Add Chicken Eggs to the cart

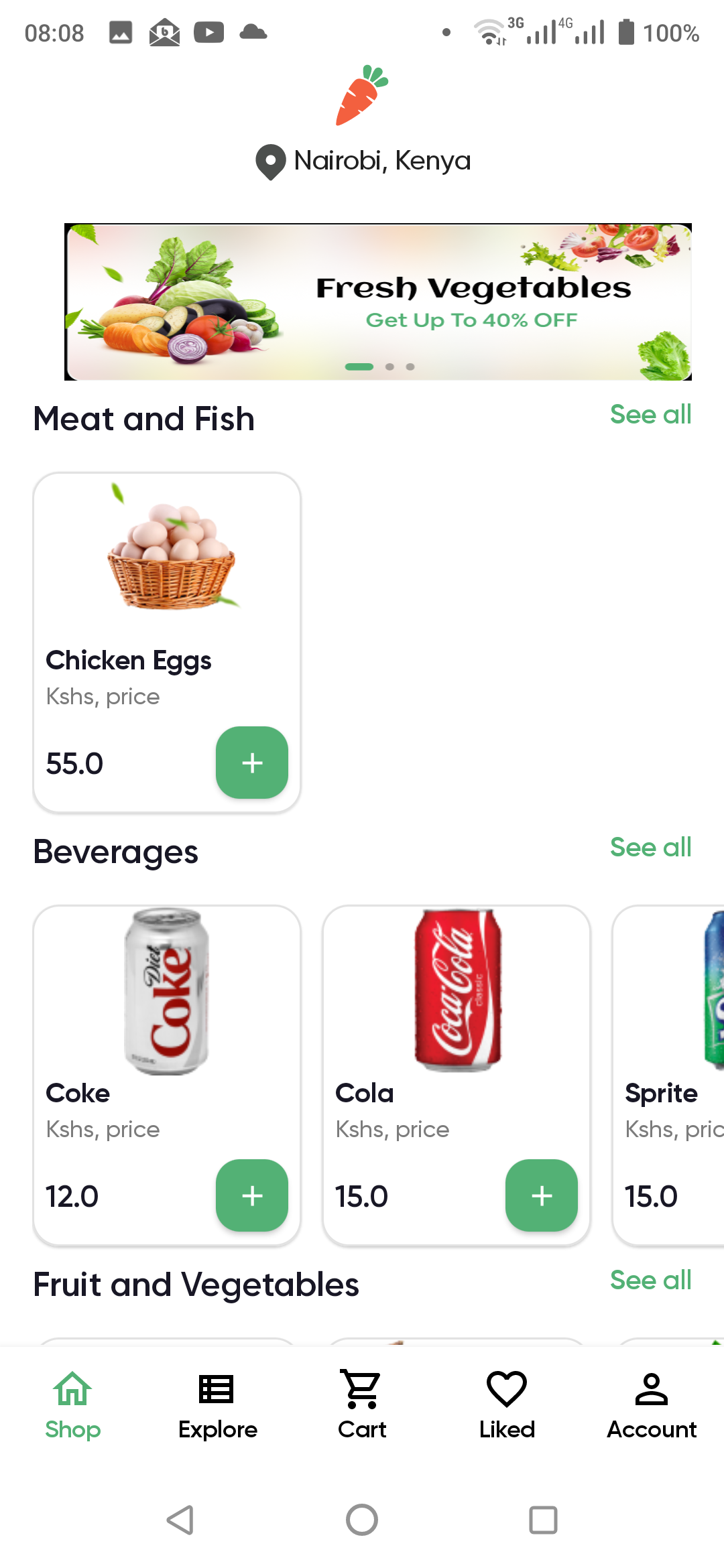(x=251, y=763)
